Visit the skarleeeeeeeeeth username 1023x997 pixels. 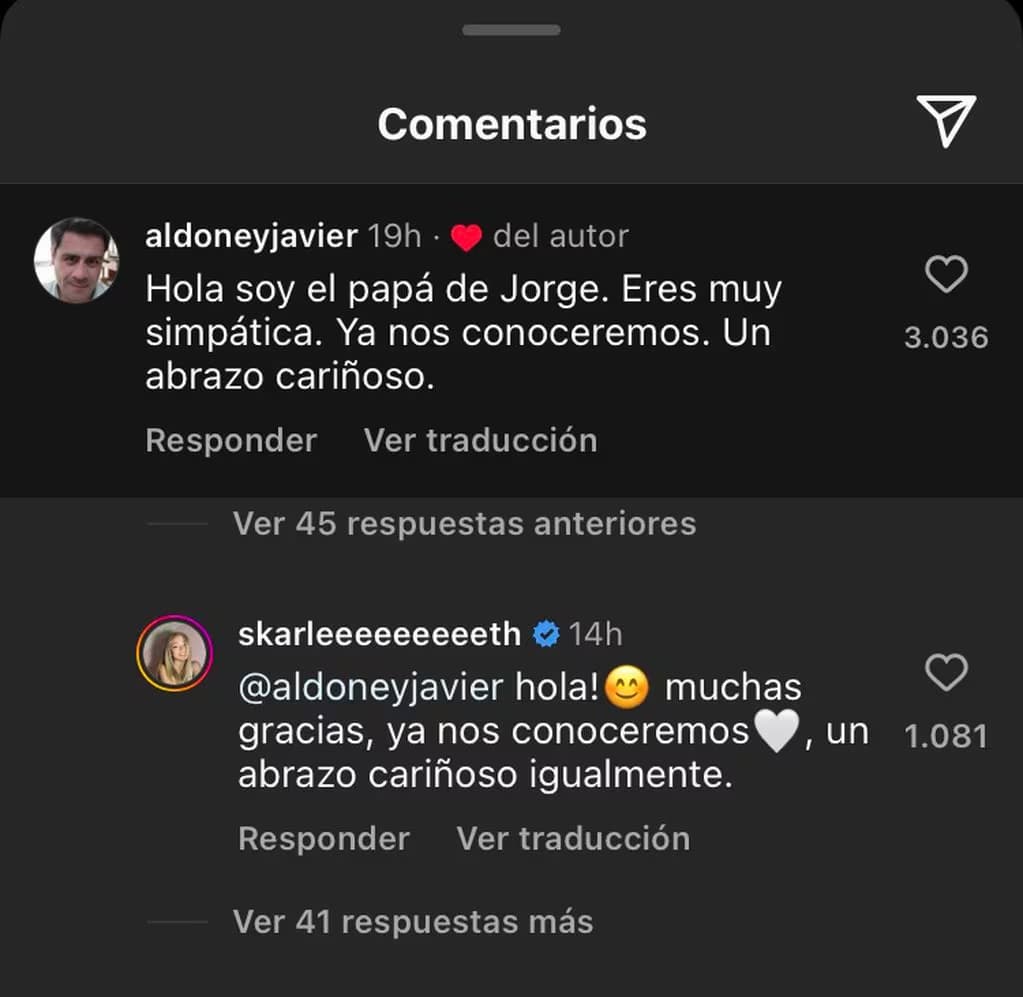coord(380,634)
